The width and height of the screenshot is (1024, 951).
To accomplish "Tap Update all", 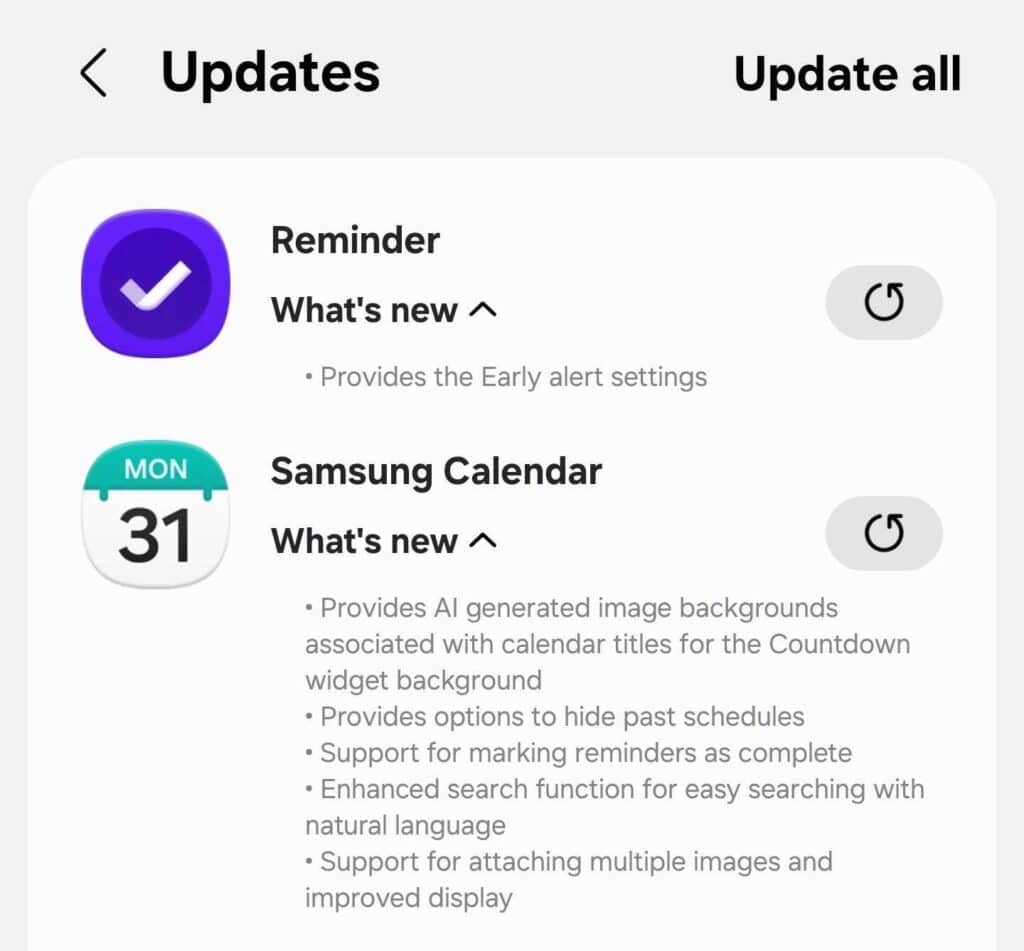I will point(846,75).
